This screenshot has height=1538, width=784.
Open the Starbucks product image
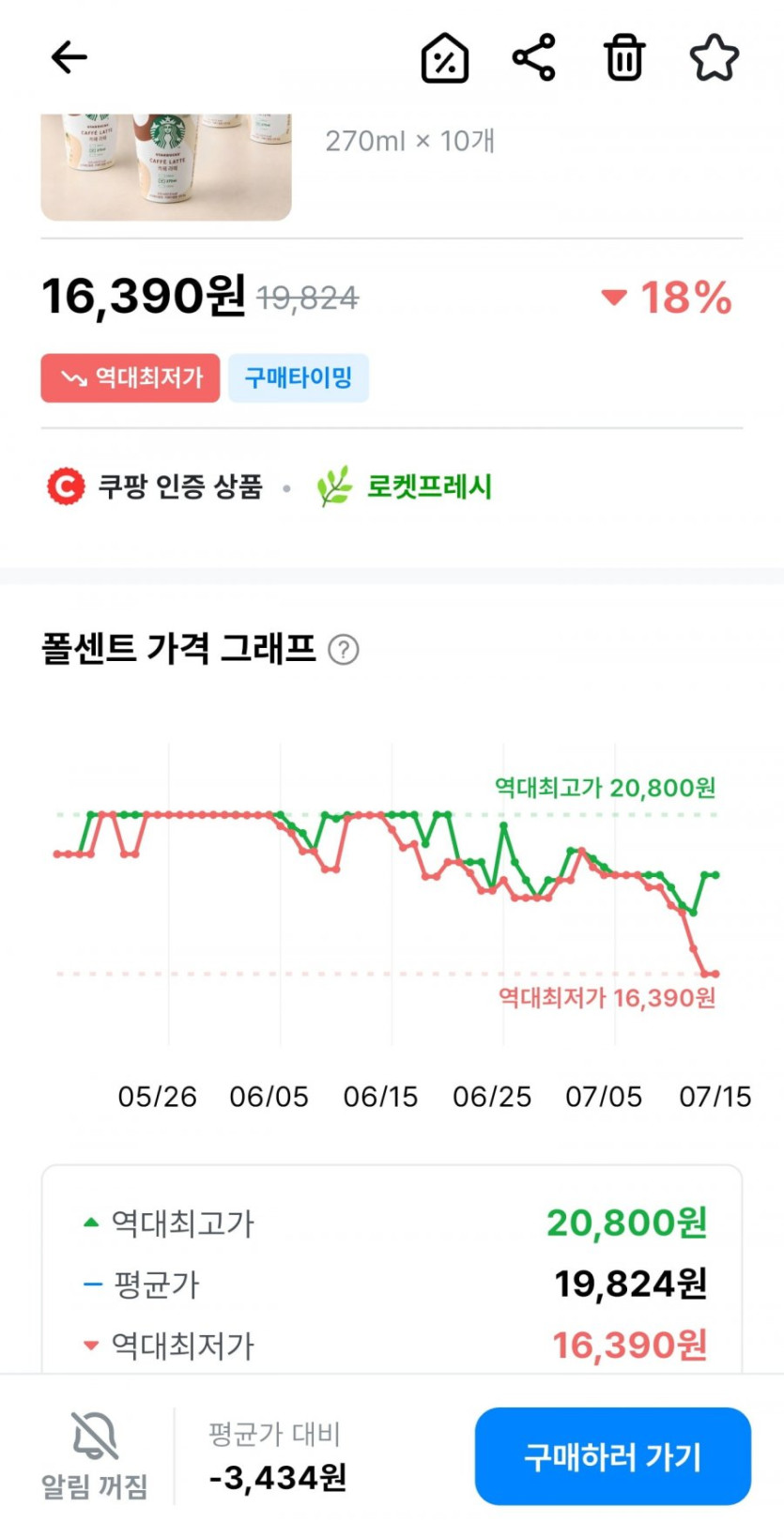[x=166, y=166]
